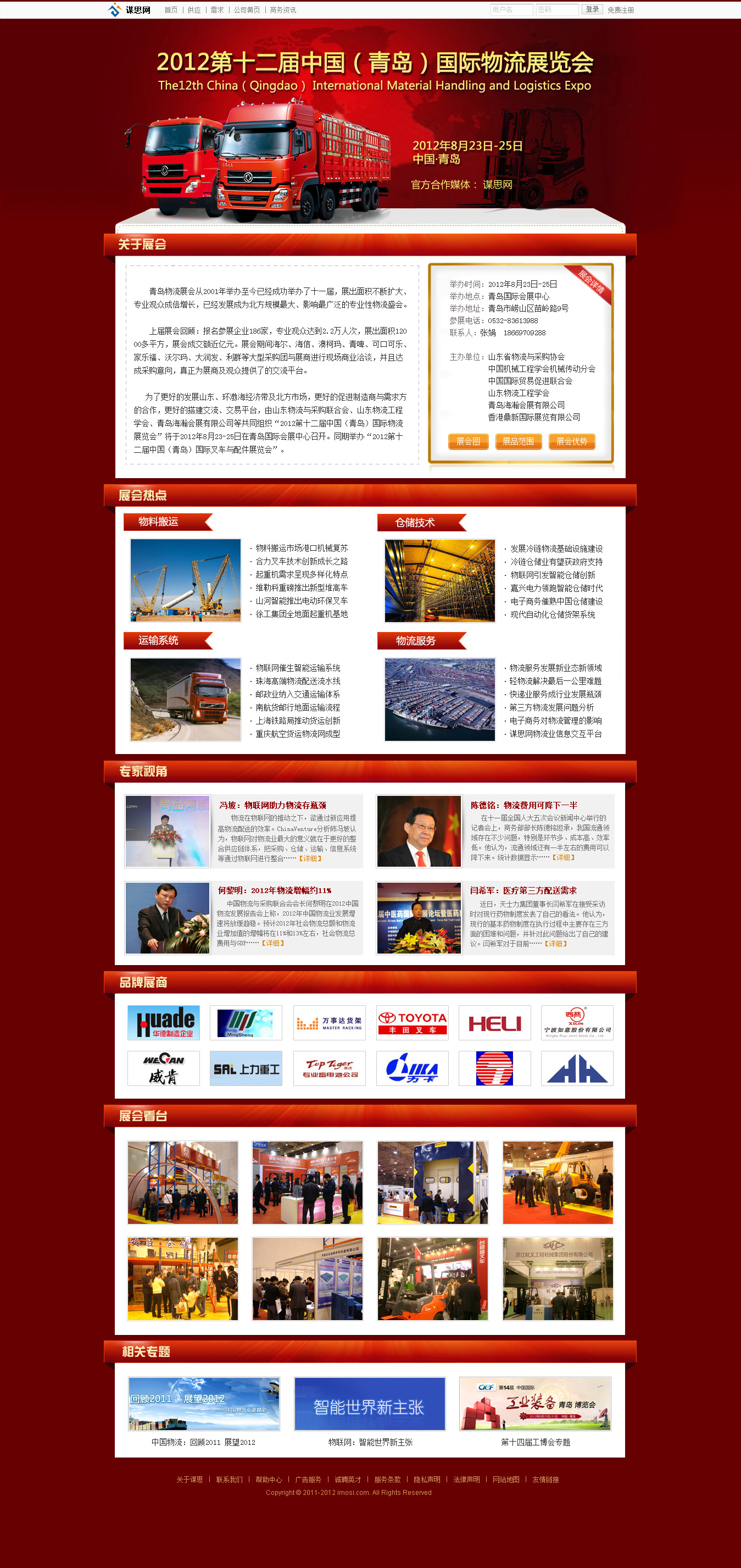741x1568 pixels.
Task: Open article 发展冷链物流基础设施建设
Action: pos(556,549)
